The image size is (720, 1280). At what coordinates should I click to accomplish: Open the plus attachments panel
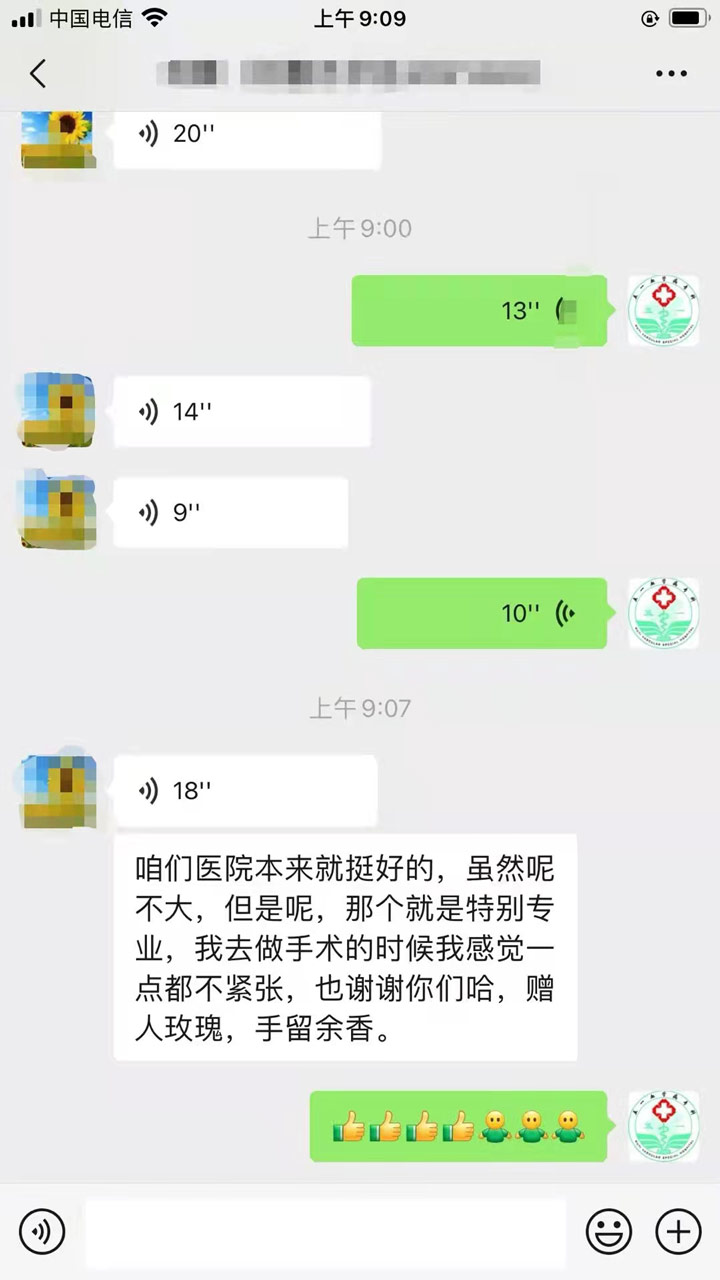678,1229
